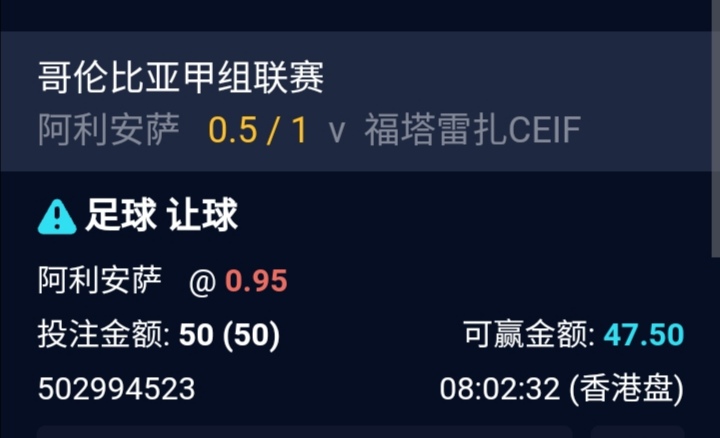This screenshot has height=438, width=720.
Task: Tap the warning triangle next to 足球 让球
Action: click(x=57, y=216)
